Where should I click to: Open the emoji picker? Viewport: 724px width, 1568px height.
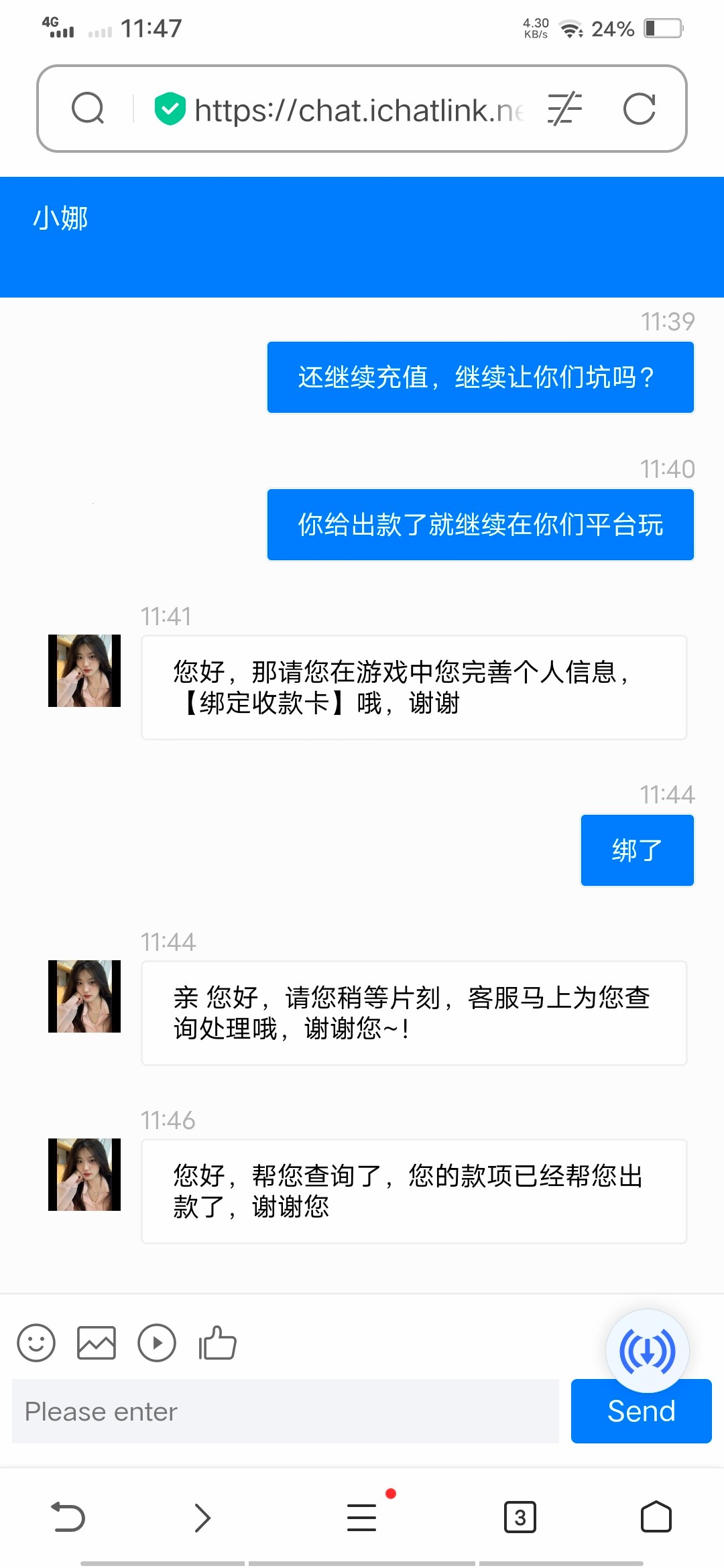[x=36, y=1342]
